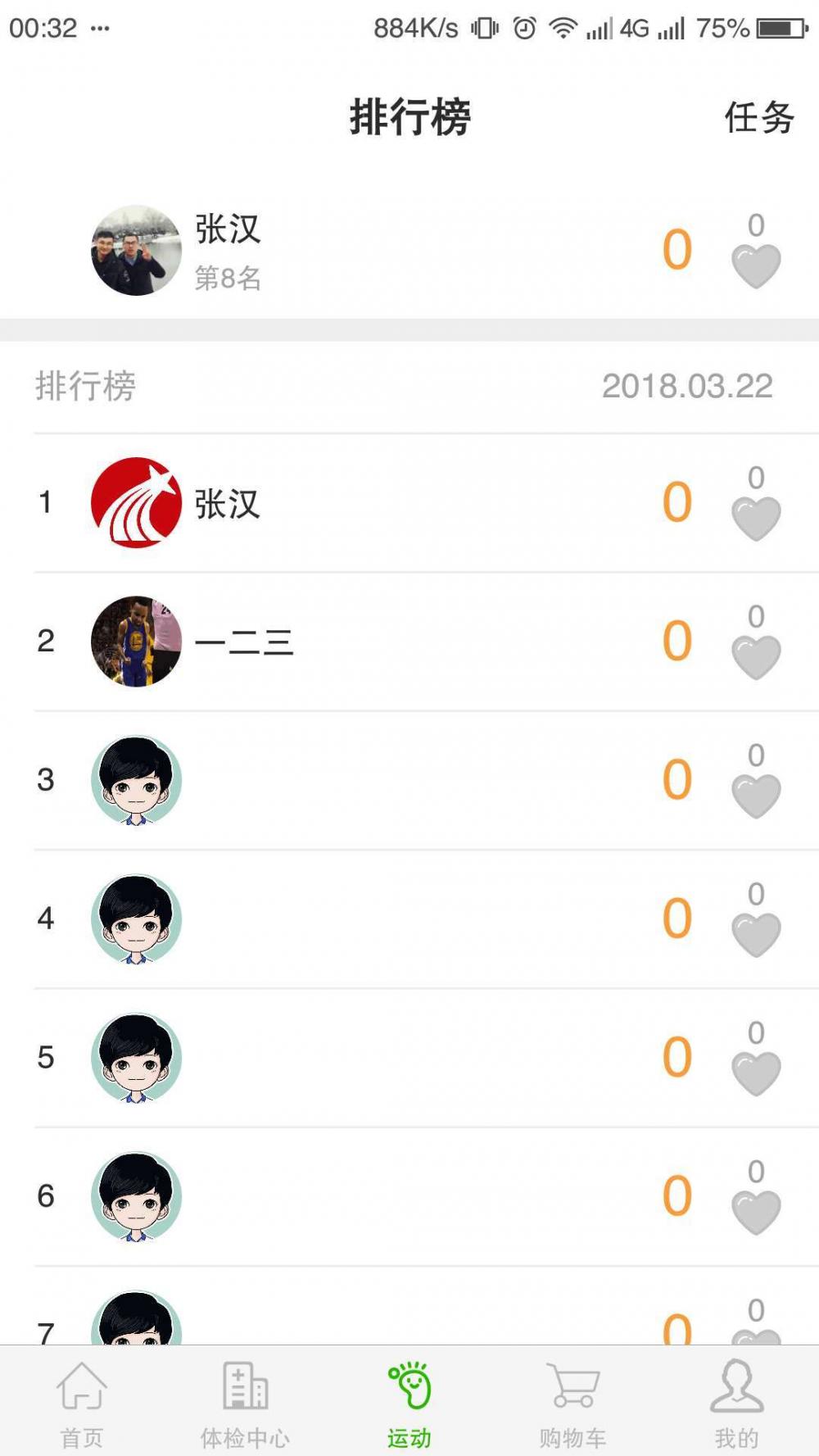Screen dimensions: 819x1456
Task: Like the rank 5 user
Action: [x=755, y=1073]
